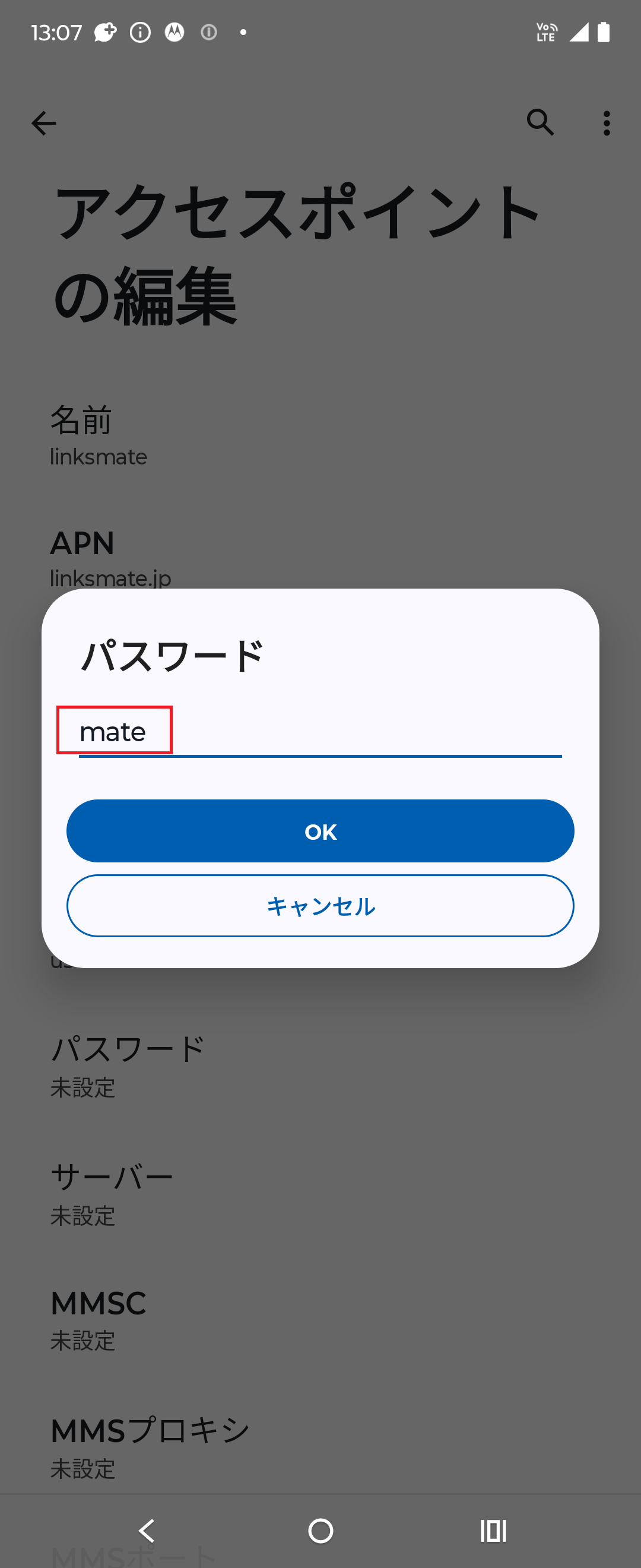Open the three-dot overflow menu
This screenshot has width=641, height=1568.
click(x=606, y=124)
